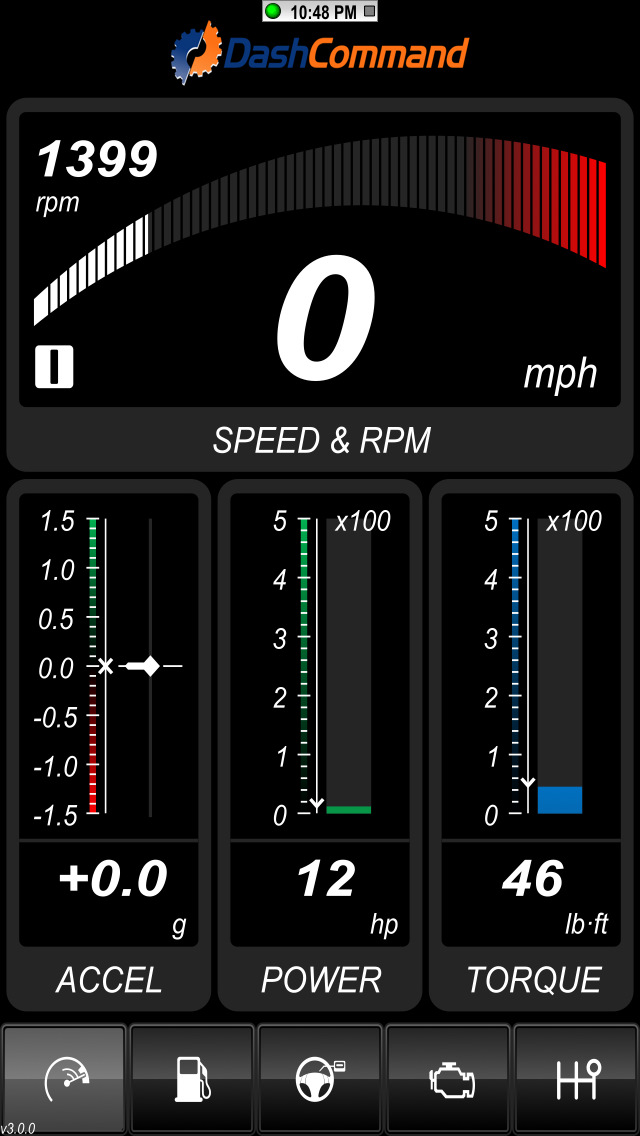640x1136 pixels.
Task: Switch to the fuel pump tab
Action: pos(192,1079)
